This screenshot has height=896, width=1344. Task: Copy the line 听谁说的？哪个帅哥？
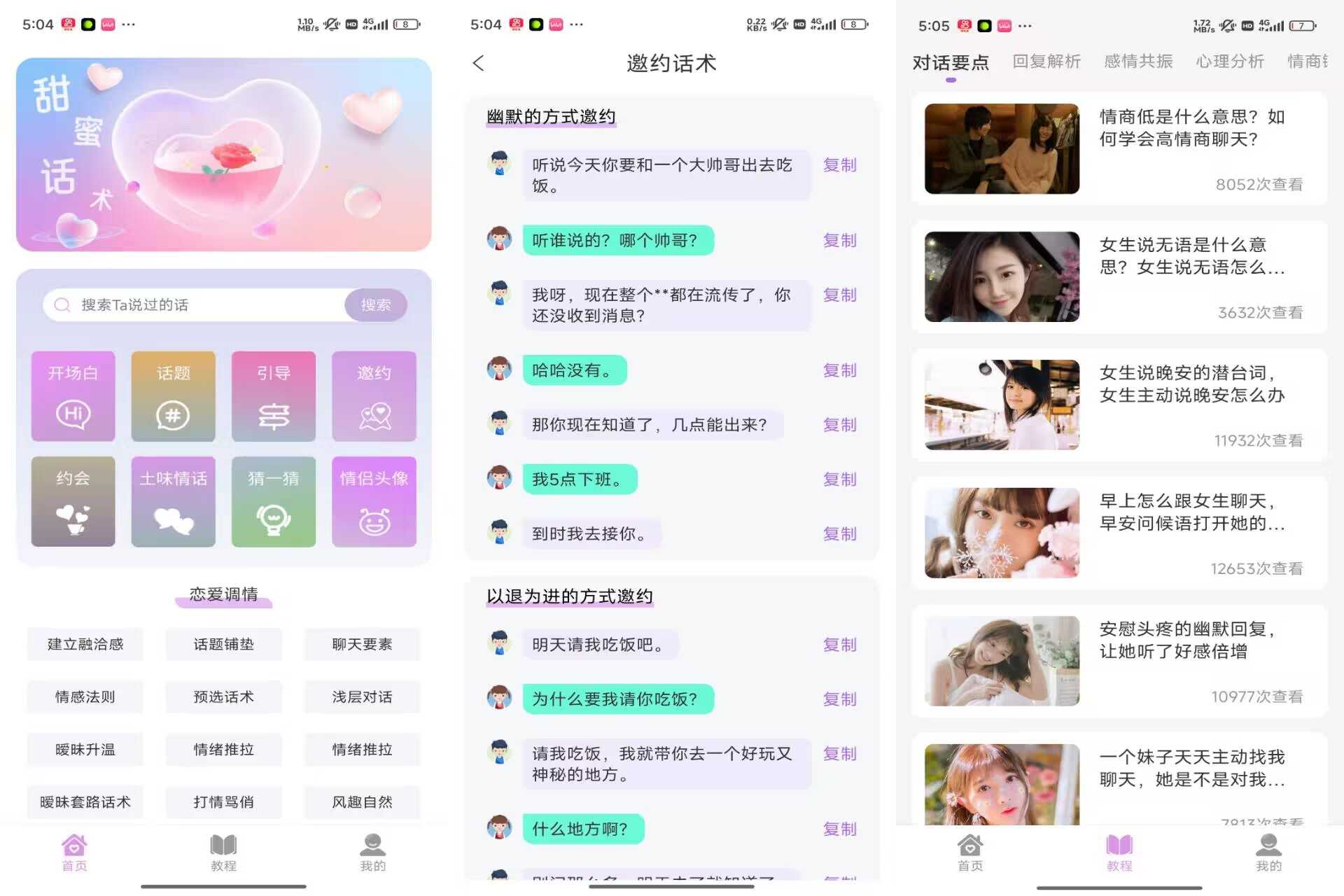point(839,240)
